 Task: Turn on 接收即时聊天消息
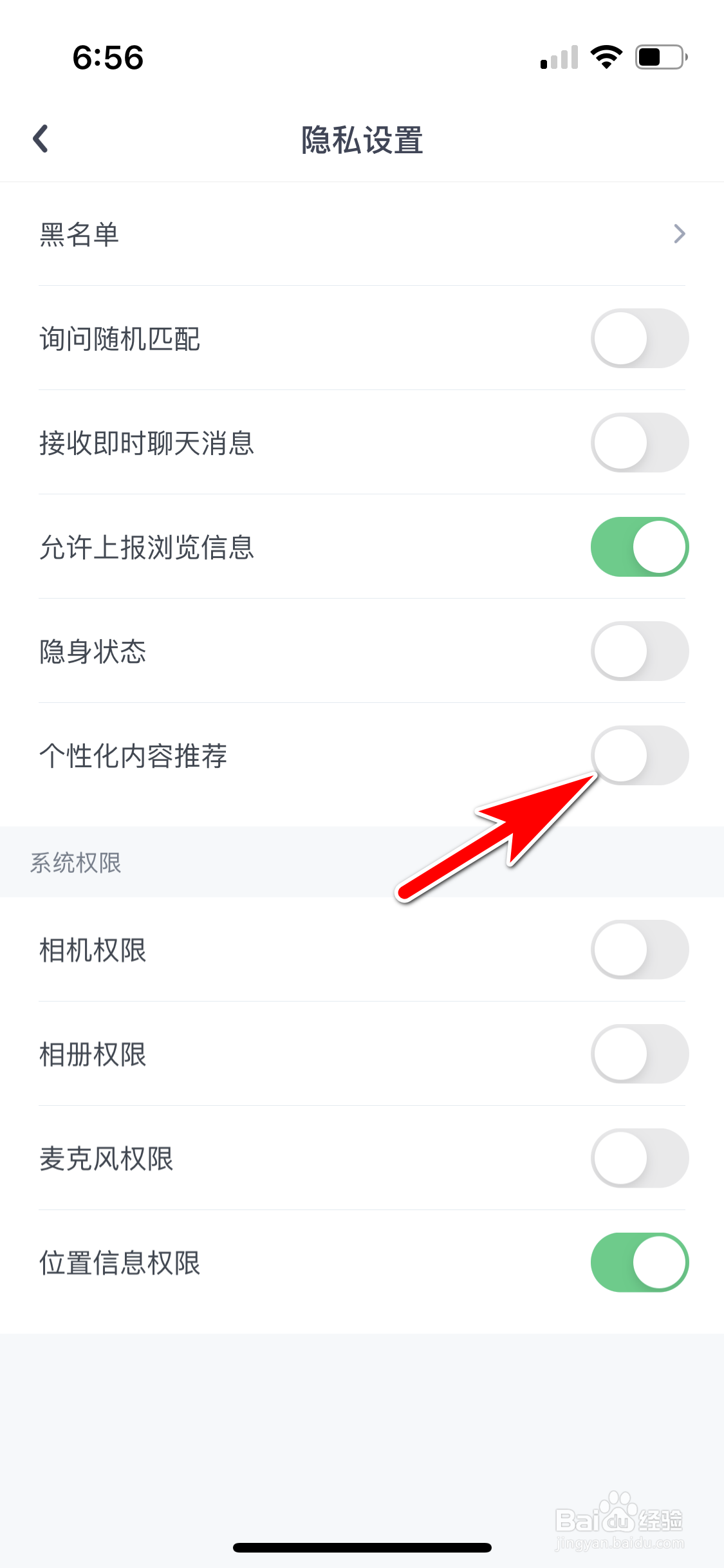[x=638, y=442]
